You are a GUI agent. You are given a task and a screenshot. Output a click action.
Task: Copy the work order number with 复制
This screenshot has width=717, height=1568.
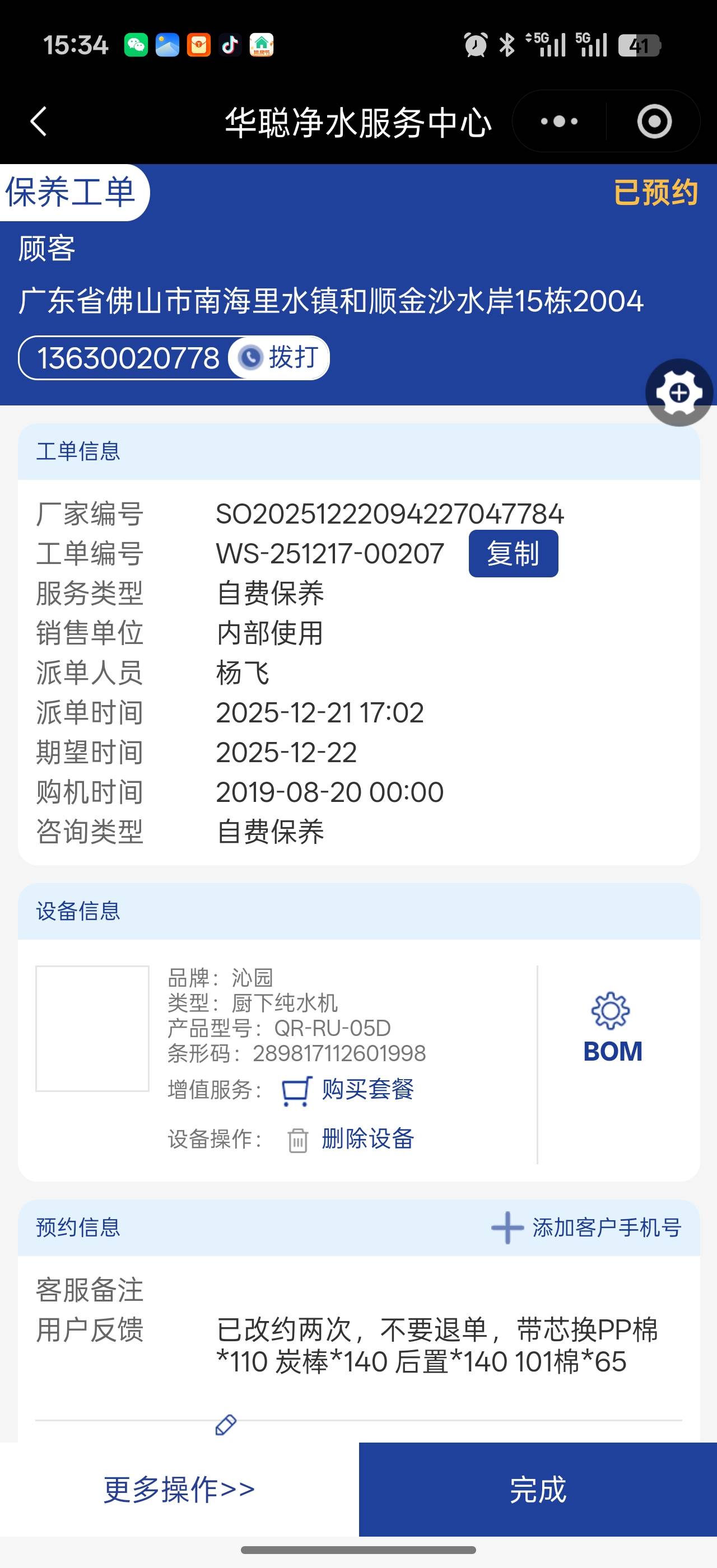tap(513, 553)
